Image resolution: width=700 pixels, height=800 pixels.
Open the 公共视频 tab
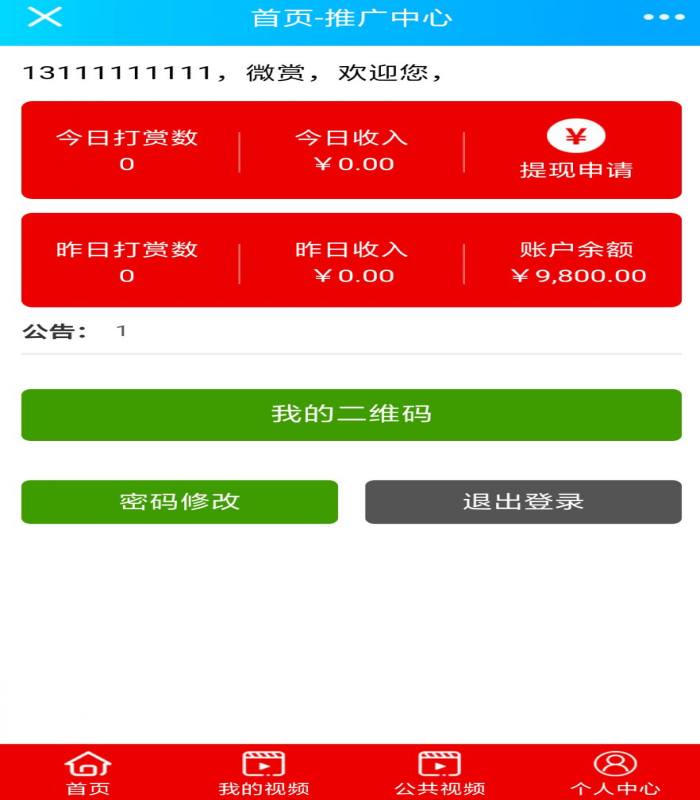pos(439,773)
